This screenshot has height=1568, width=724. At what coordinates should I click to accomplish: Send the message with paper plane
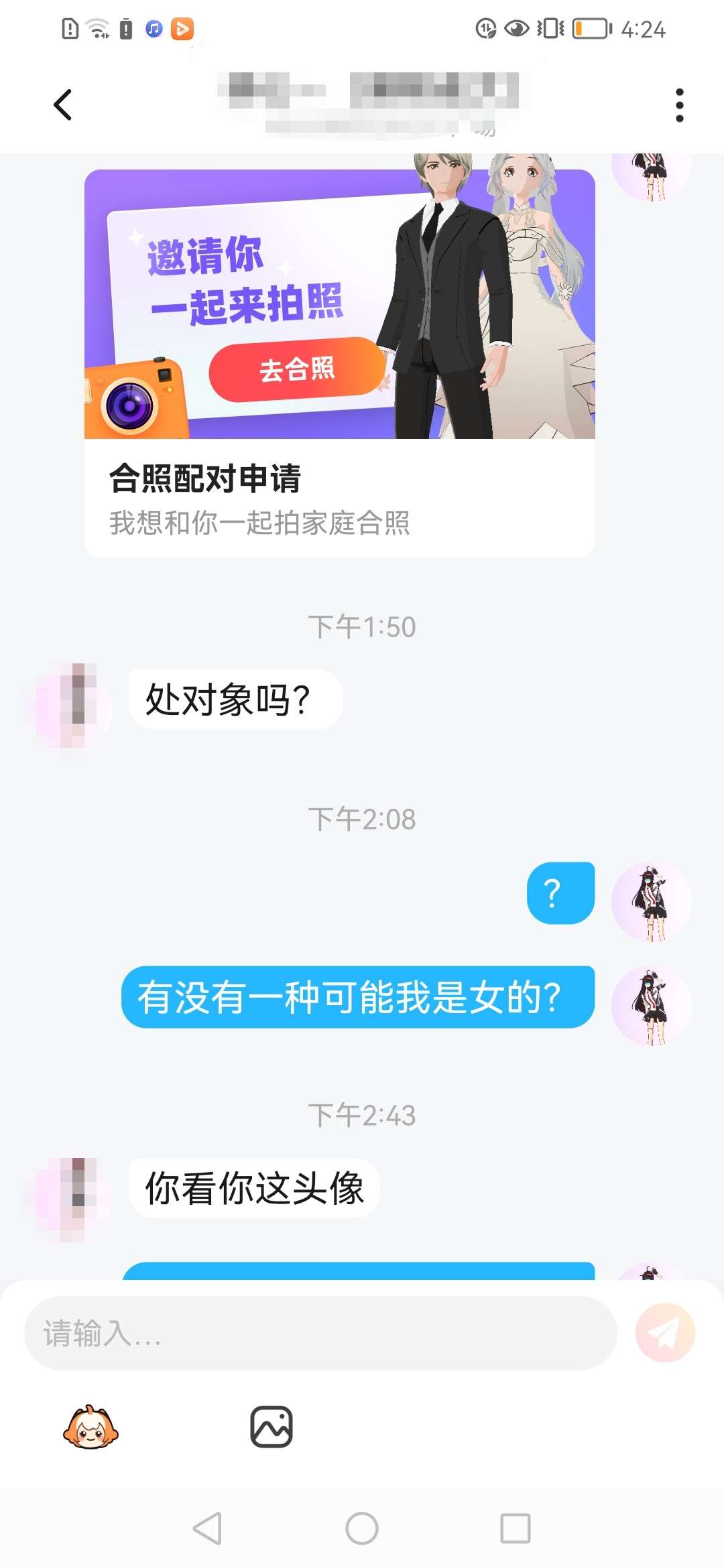coord(665,1333)
